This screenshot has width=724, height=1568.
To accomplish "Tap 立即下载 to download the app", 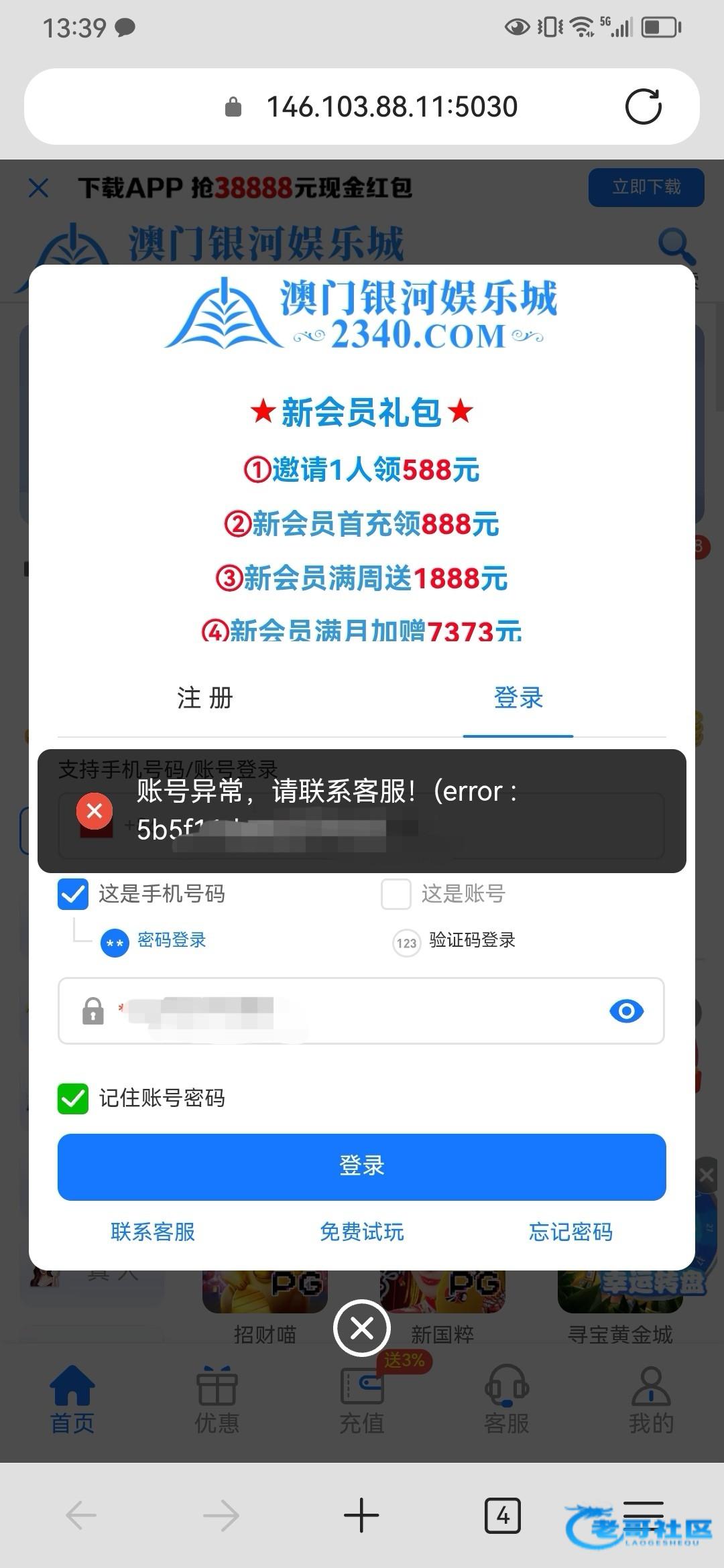I will 646,187.
